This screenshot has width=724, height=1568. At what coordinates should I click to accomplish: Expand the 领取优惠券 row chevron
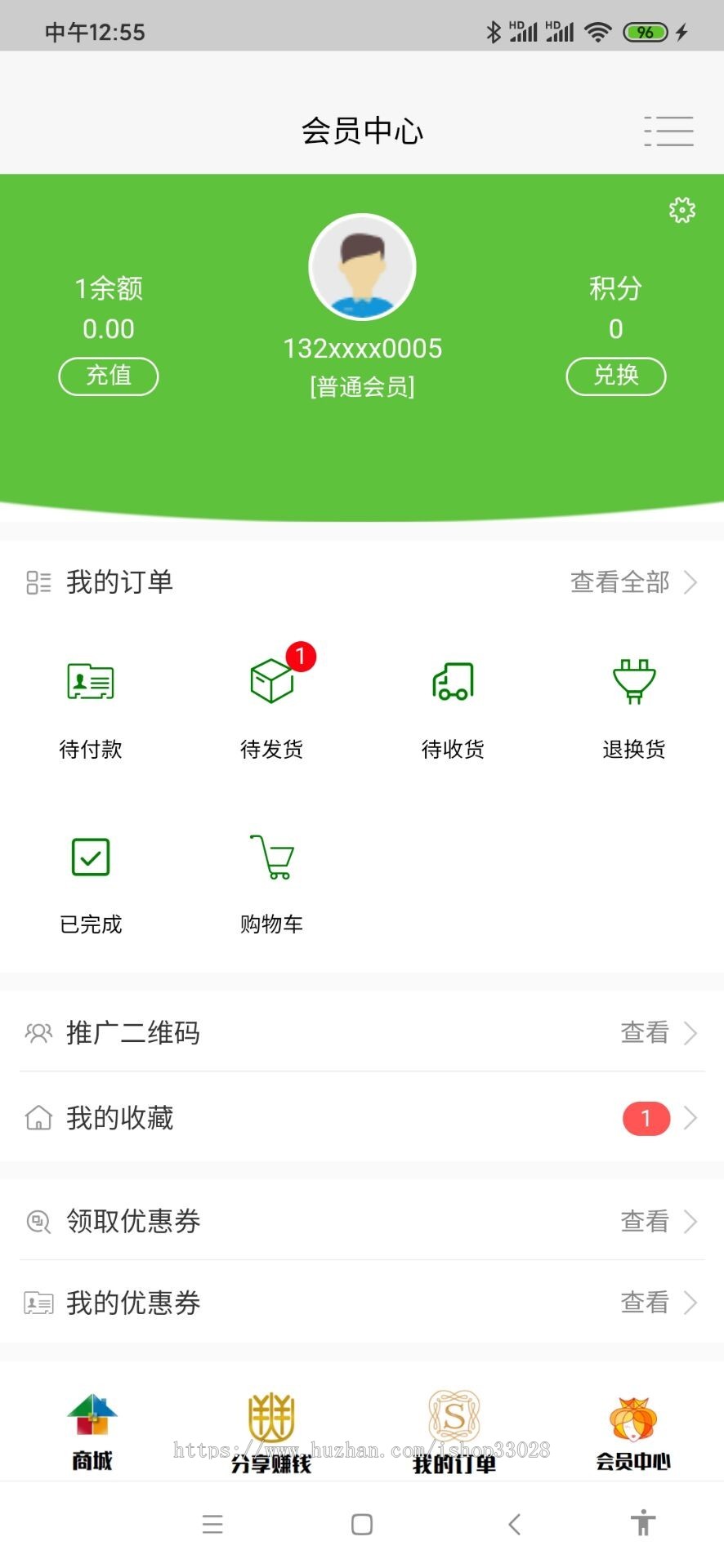[689, 1221]
